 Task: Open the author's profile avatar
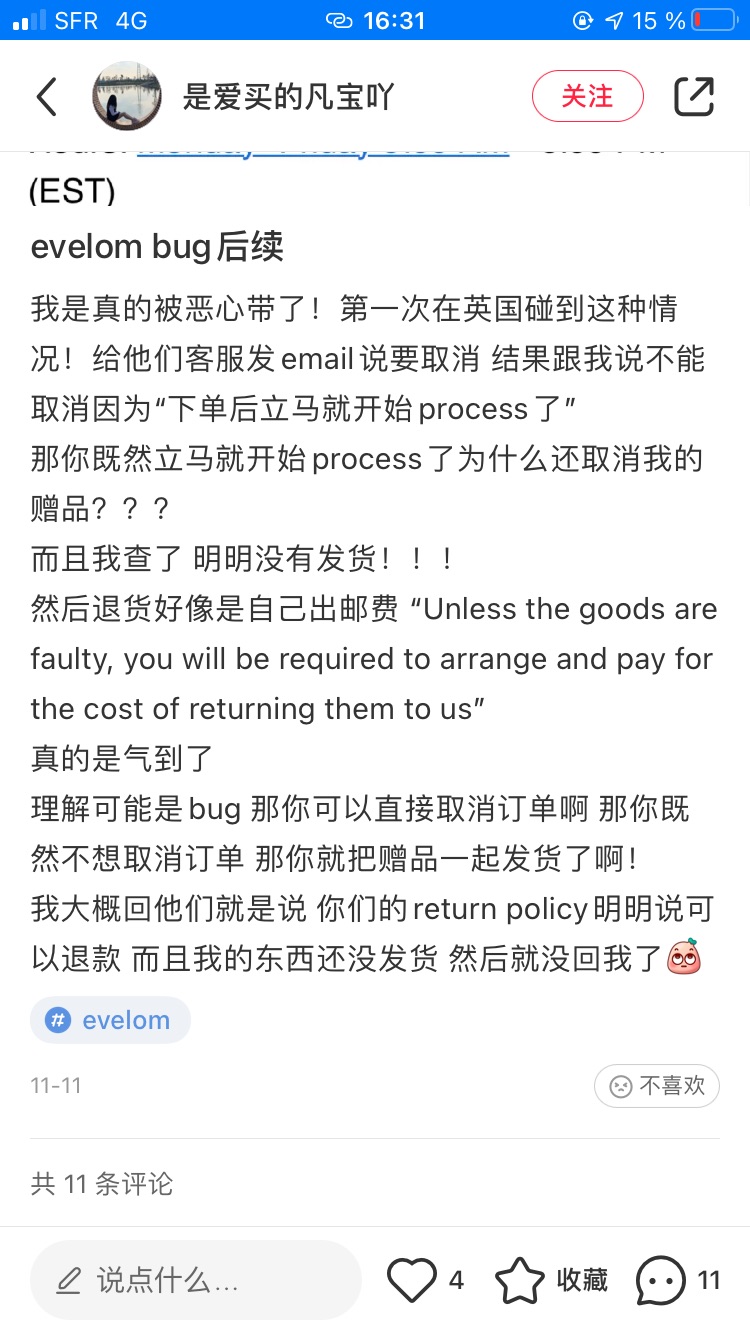click(x=127, y=97)
